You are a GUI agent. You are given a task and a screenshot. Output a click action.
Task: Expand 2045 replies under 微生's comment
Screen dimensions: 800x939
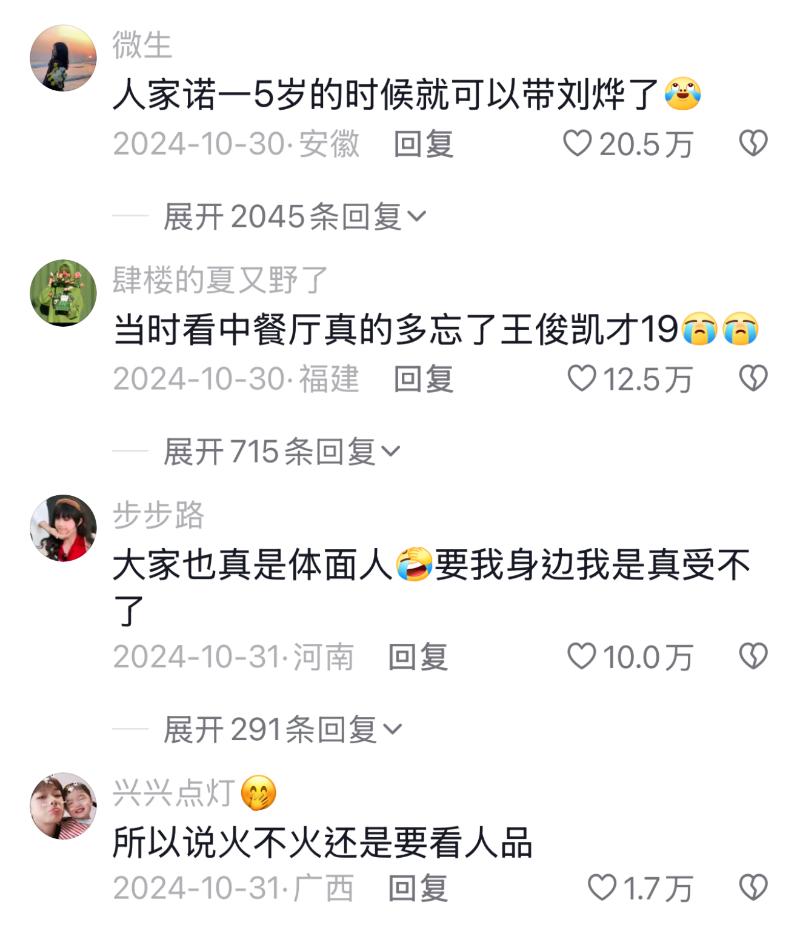pyautogui.click(x=295, y=217)
